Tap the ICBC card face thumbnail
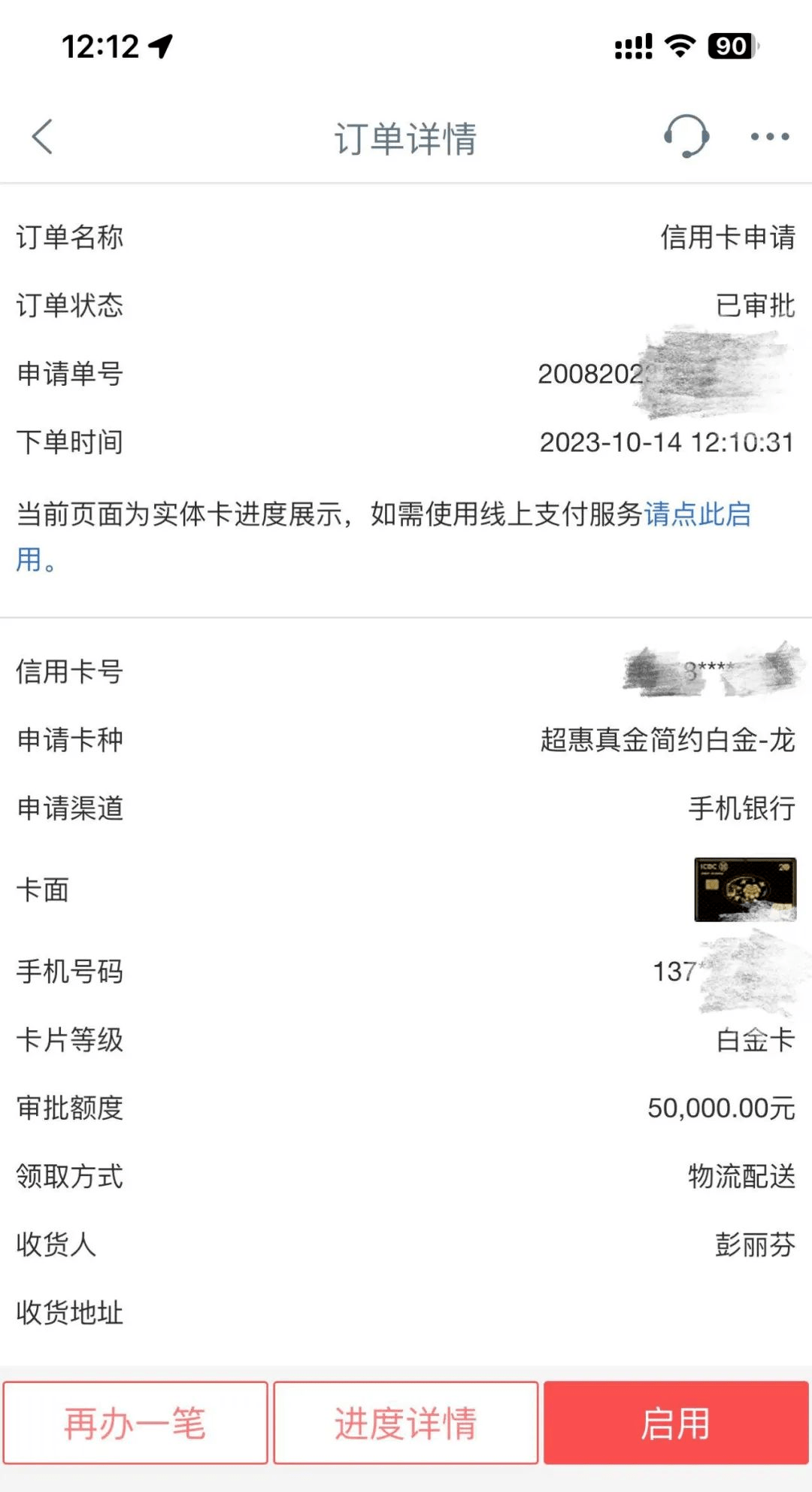Image resolution: width=812 pixels, height=1492 pixels. (x=744, y=890)
